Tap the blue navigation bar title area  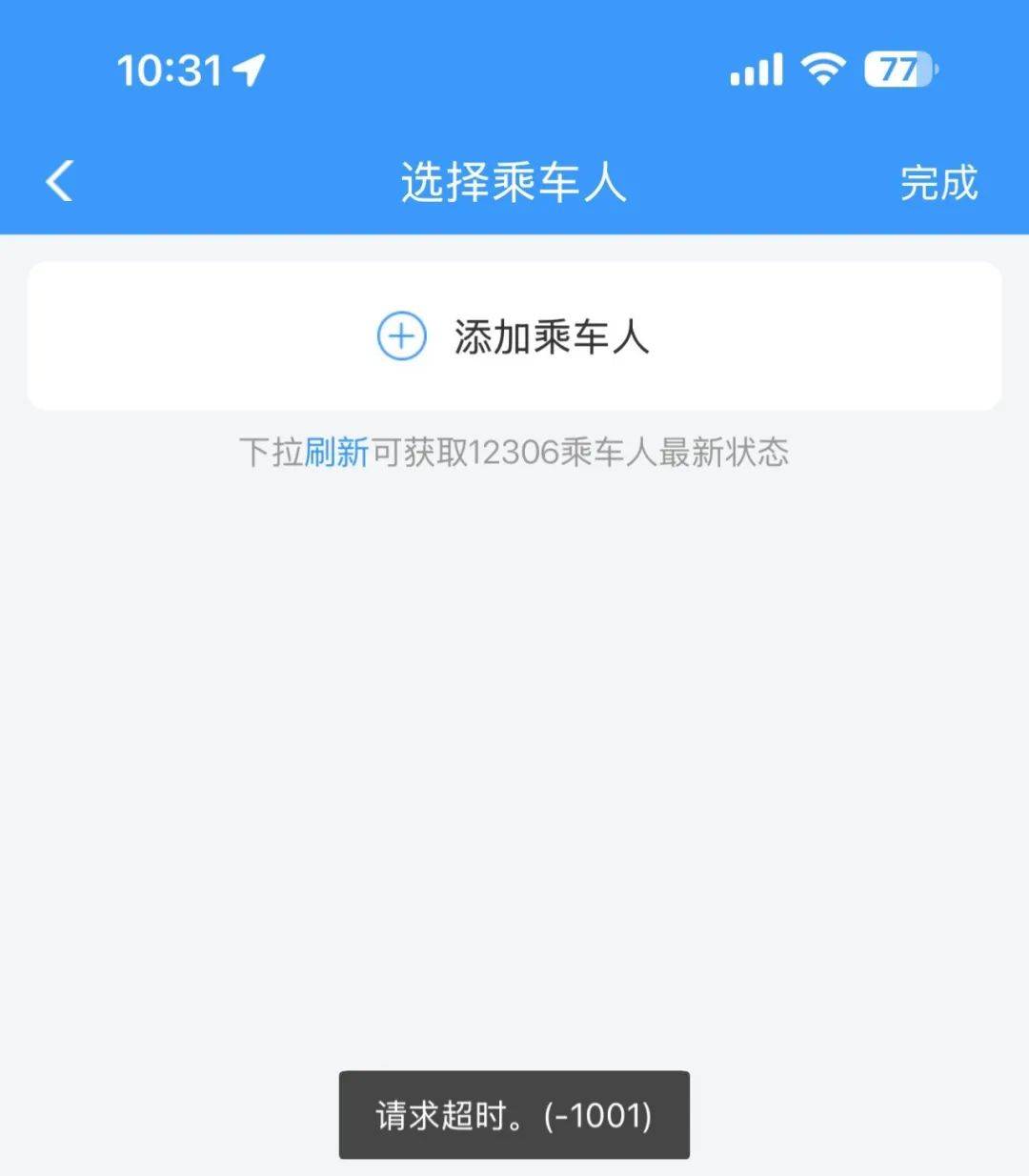[x=514, y=183]
